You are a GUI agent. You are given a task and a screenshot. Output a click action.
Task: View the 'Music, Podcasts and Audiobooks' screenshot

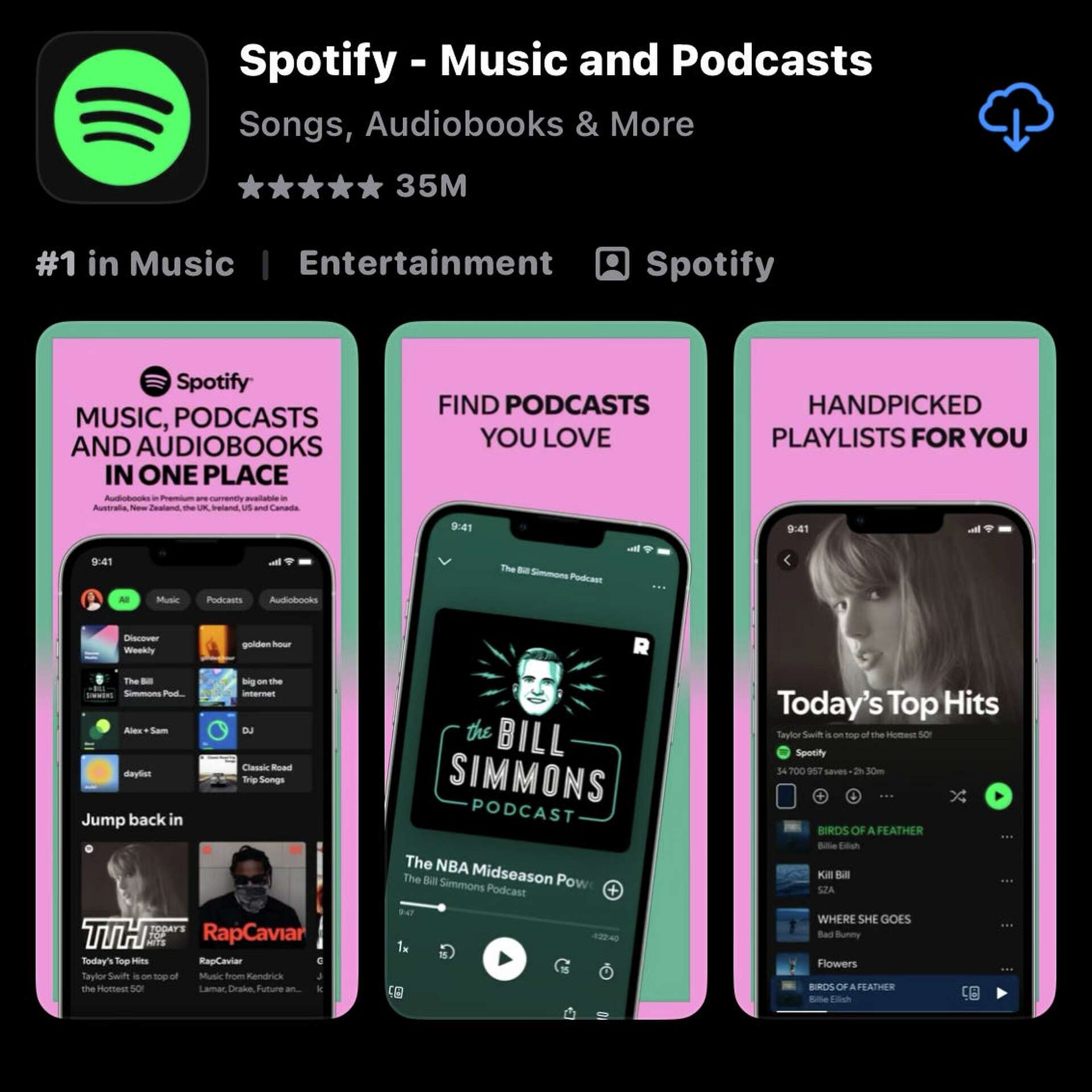(x=197, y=670)
